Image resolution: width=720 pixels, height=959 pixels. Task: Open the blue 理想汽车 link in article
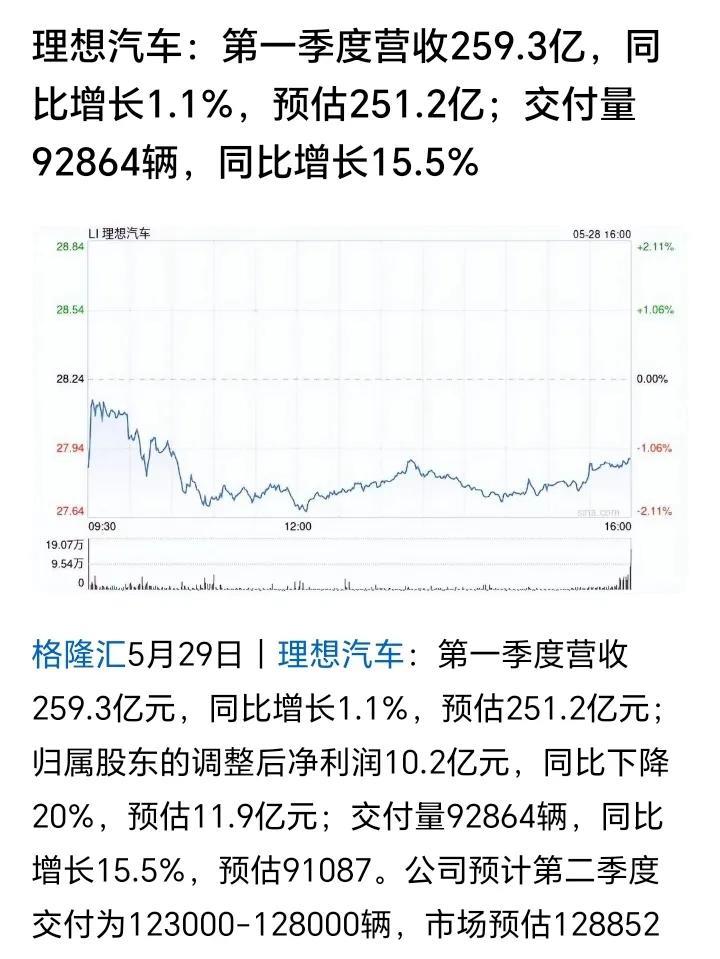point(340,655)
